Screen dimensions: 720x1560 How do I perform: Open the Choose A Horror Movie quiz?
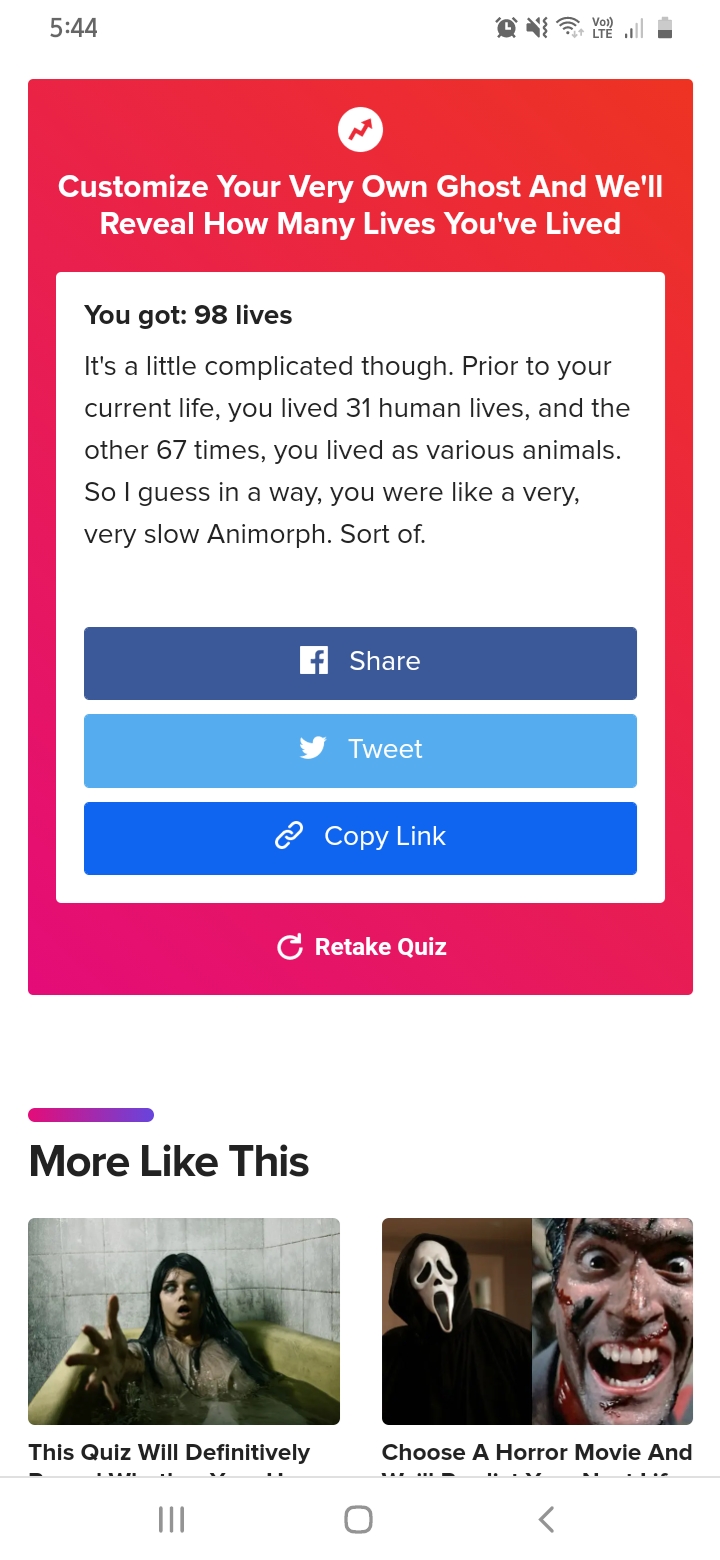[x=537, y=1321]
